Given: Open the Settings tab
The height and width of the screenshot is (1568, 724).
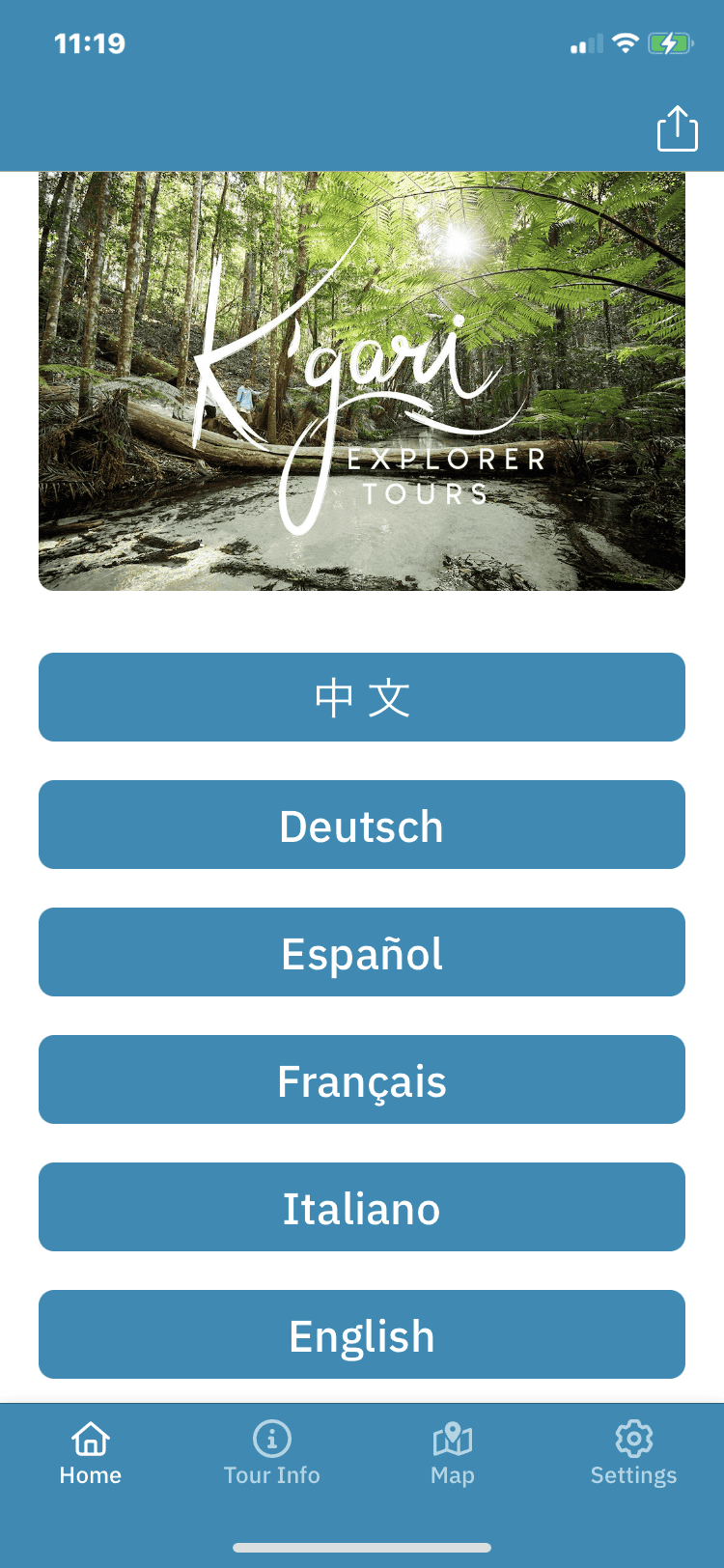Looking at the screenshot, I should tap(633, 1453).
